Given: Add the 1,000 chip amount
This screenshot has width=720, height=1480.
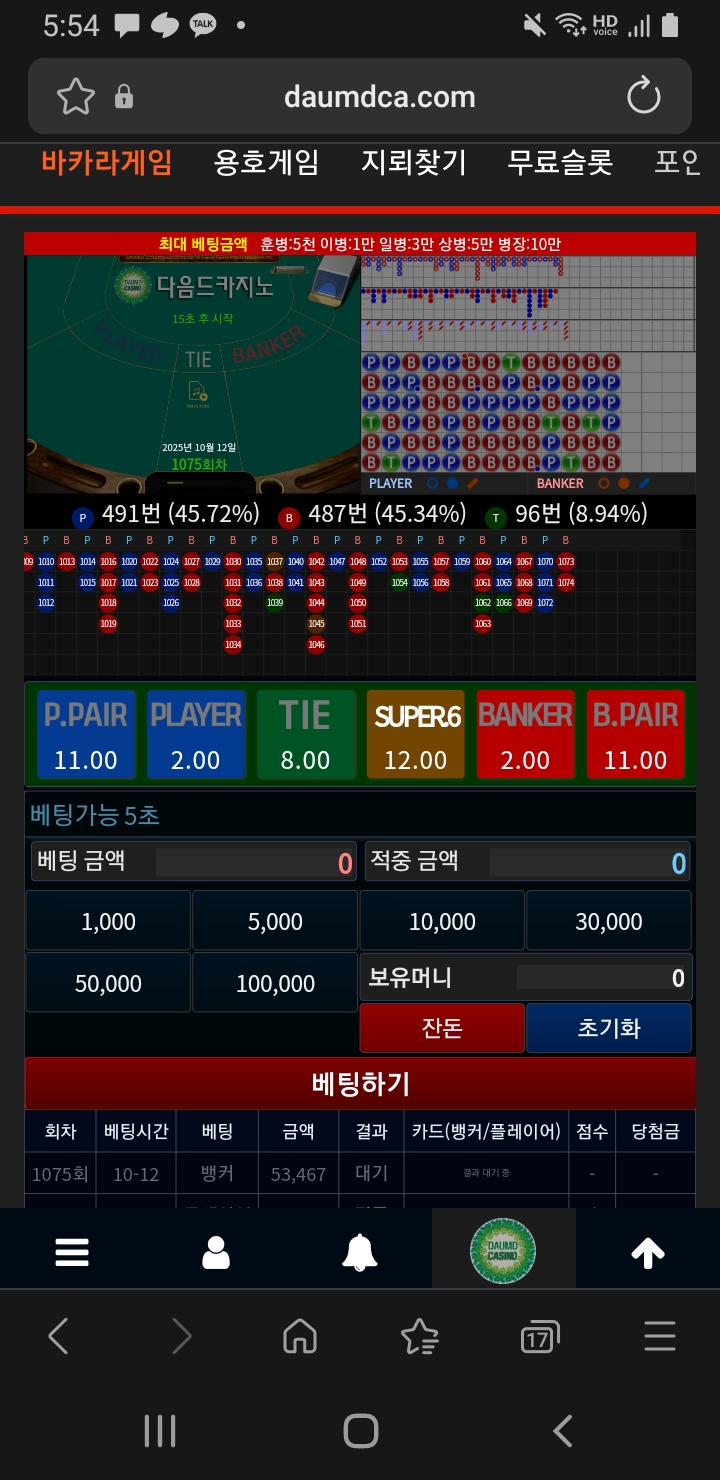Looking at the screenshot, I should [x=108, y=921].
